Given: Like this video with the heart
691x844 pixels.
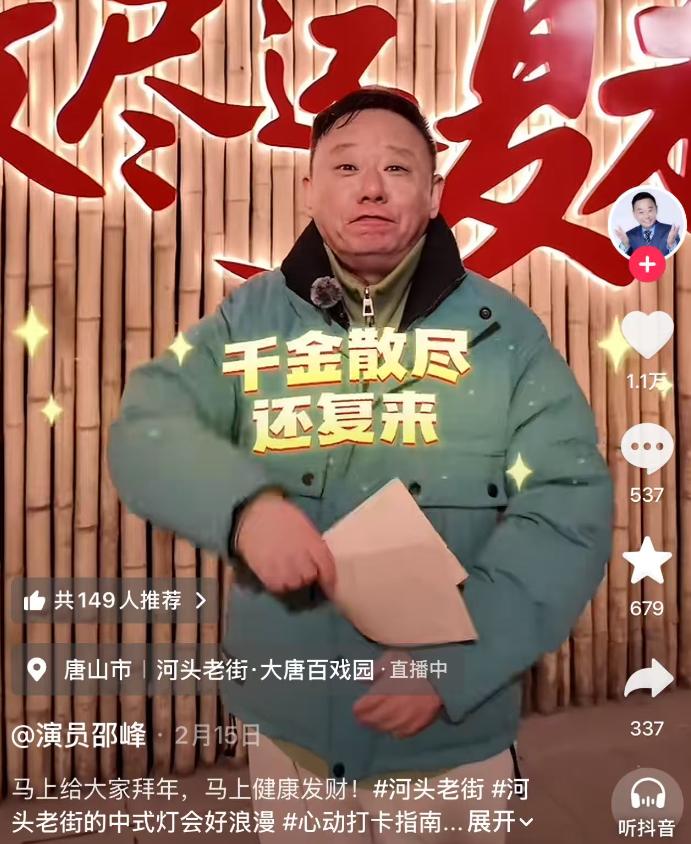Looking at the screenshot, I should pos(647,335).
